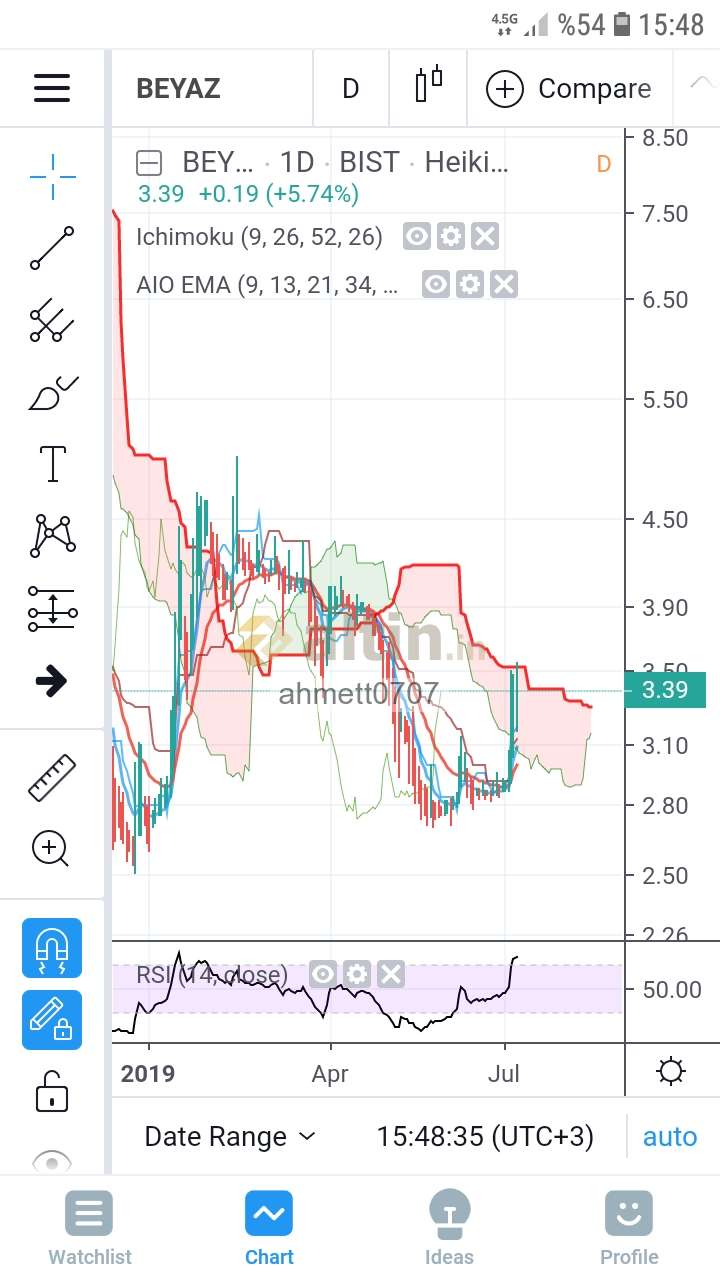Toggle the magnet mode

tap(52, 948)
